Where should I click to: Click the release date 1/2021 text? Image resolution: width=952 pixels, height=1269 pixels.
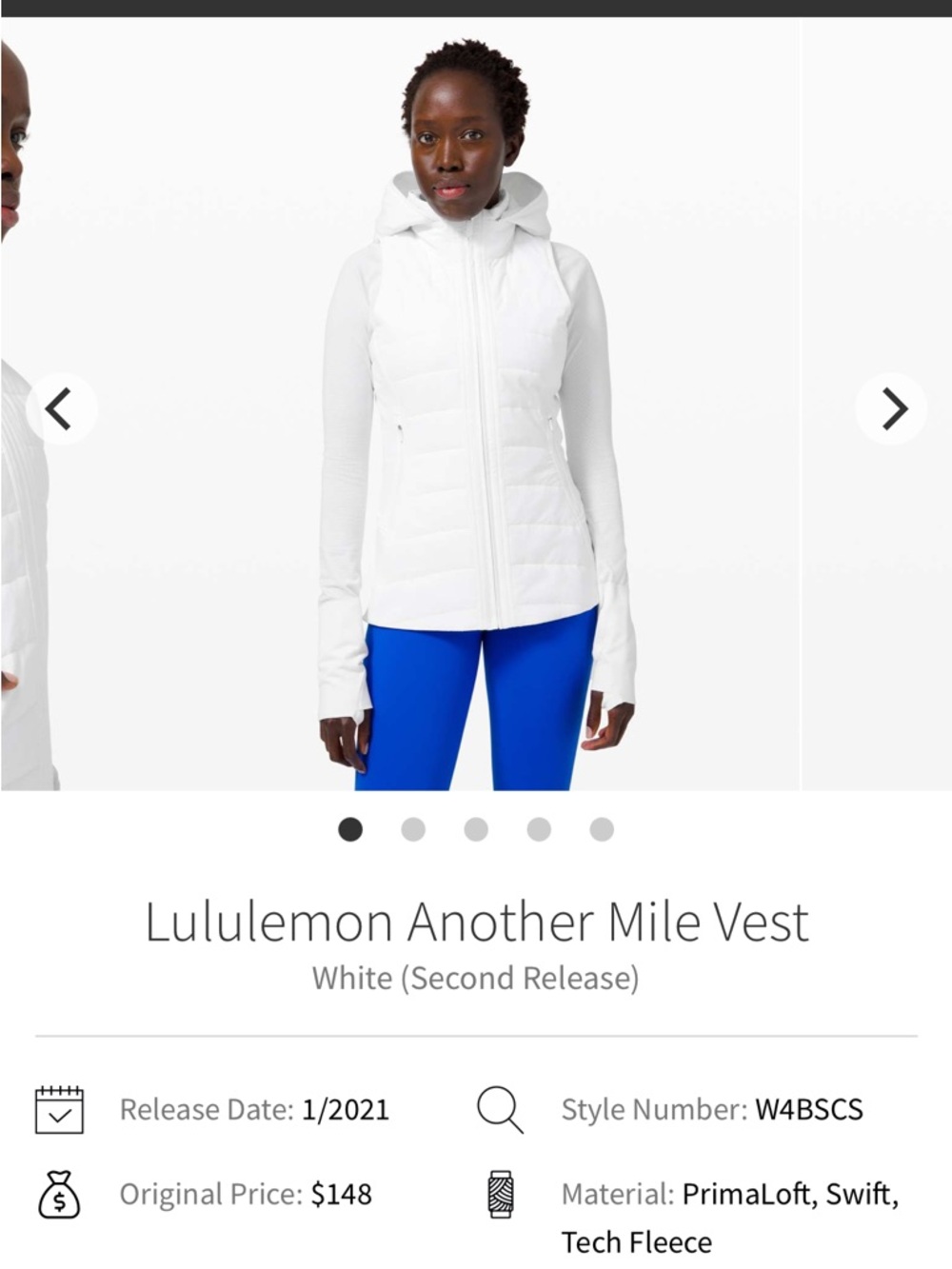347,1109
